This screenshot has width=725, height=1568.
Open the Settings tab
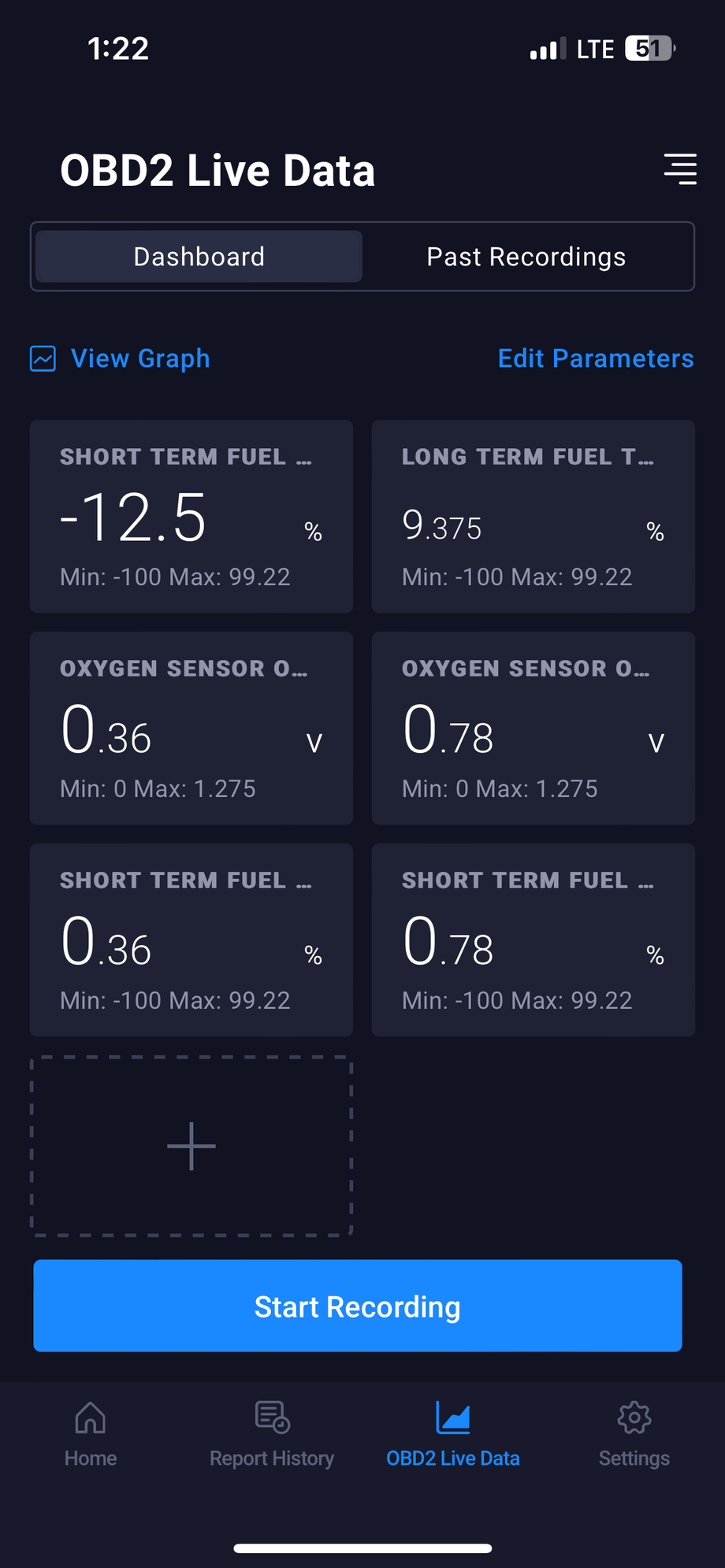pyautogui.click(x=634, y=1434)
